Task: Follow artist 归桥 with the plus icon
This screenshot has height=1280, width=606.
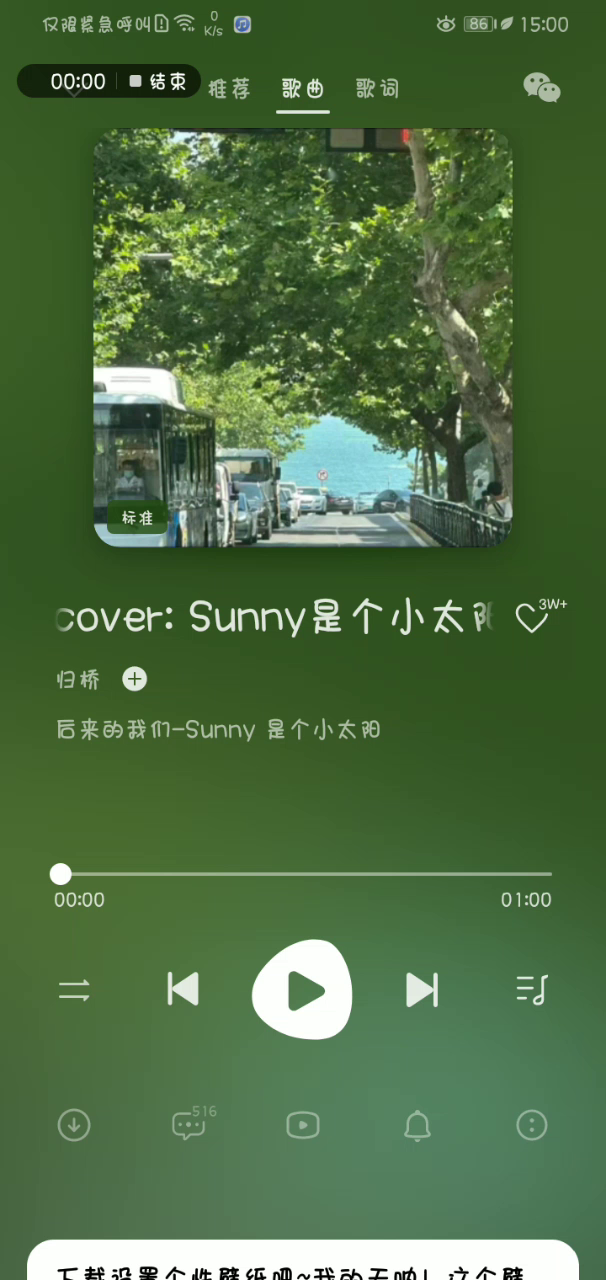Action: (x=134, y=680)
